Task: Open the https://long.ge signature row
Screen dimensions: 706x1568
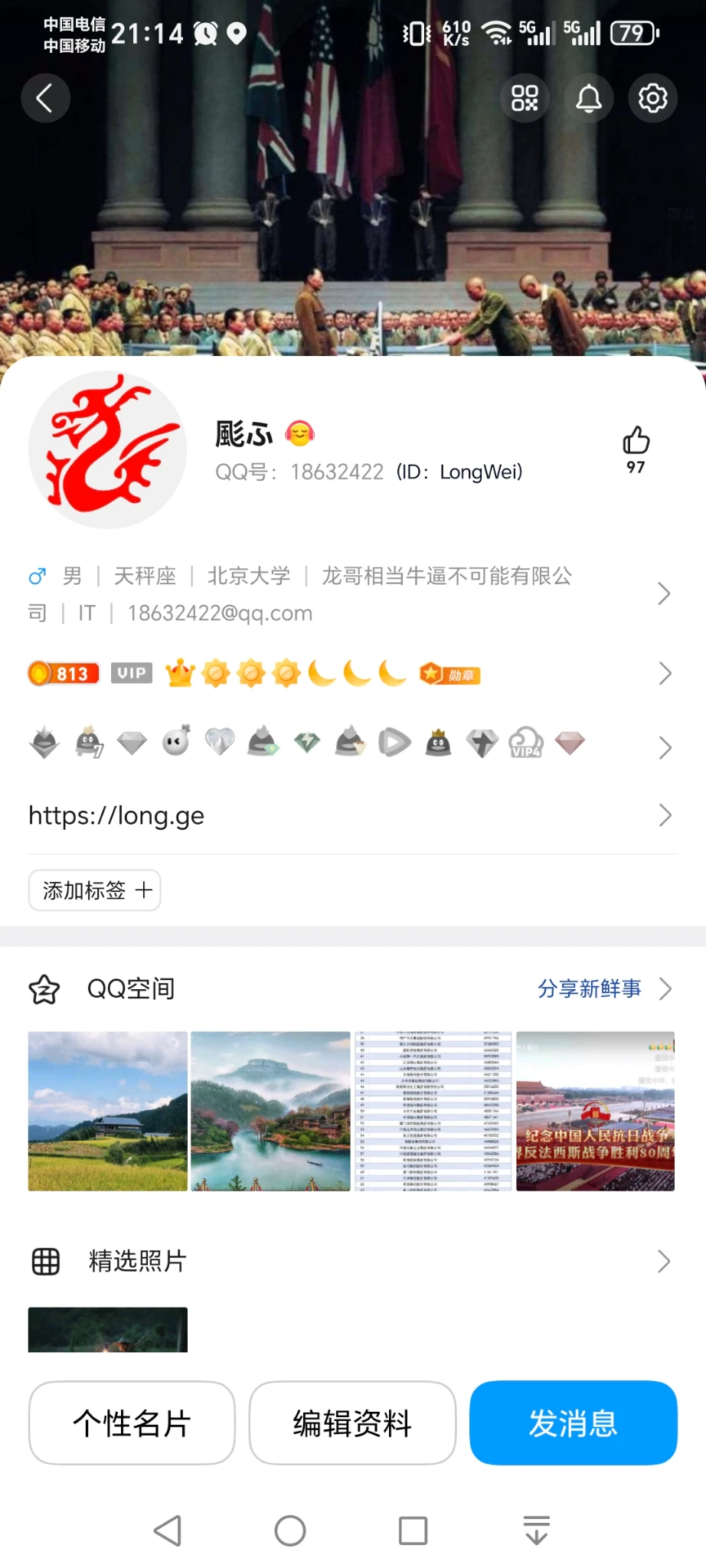Action: pos(352,815)
